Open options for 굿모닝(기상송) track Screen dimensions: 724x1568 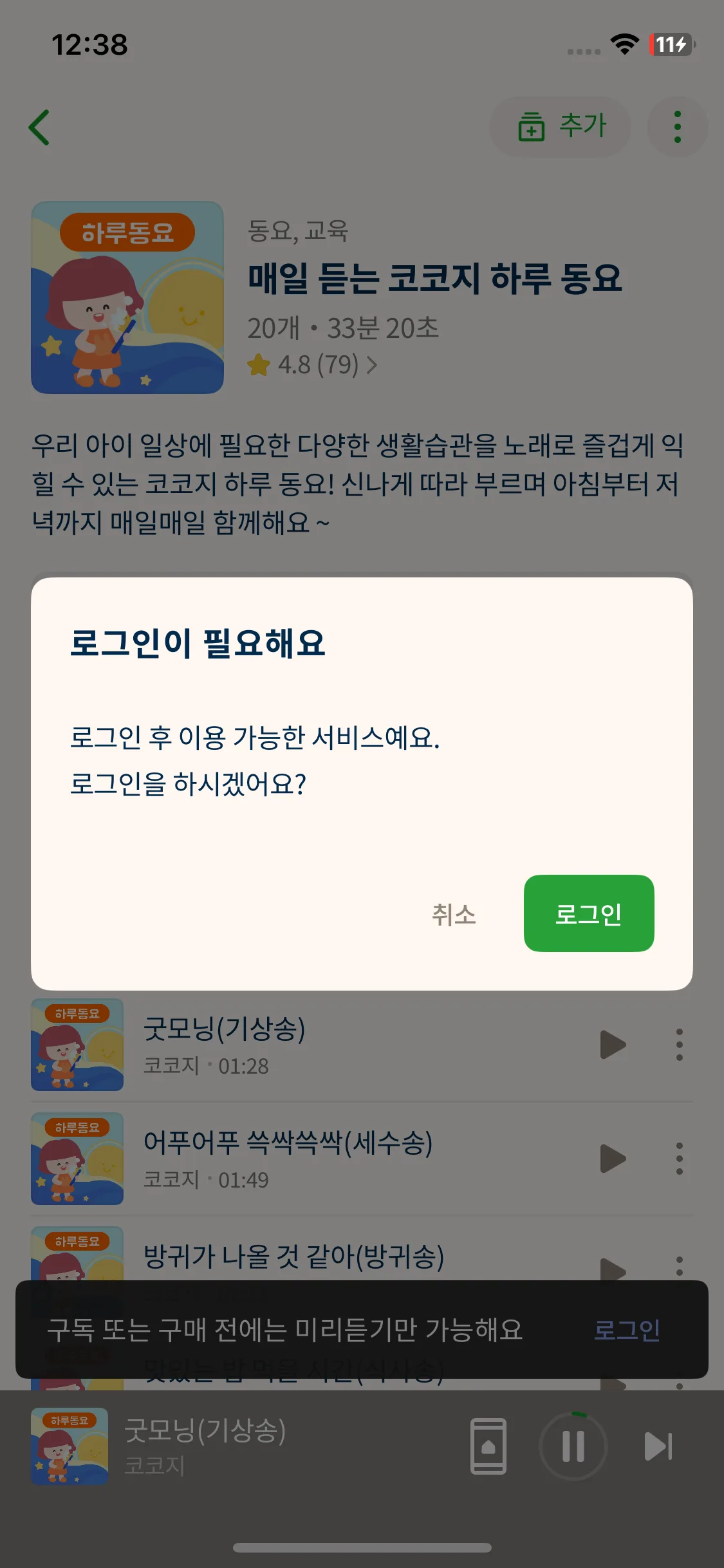point(676,1045)
